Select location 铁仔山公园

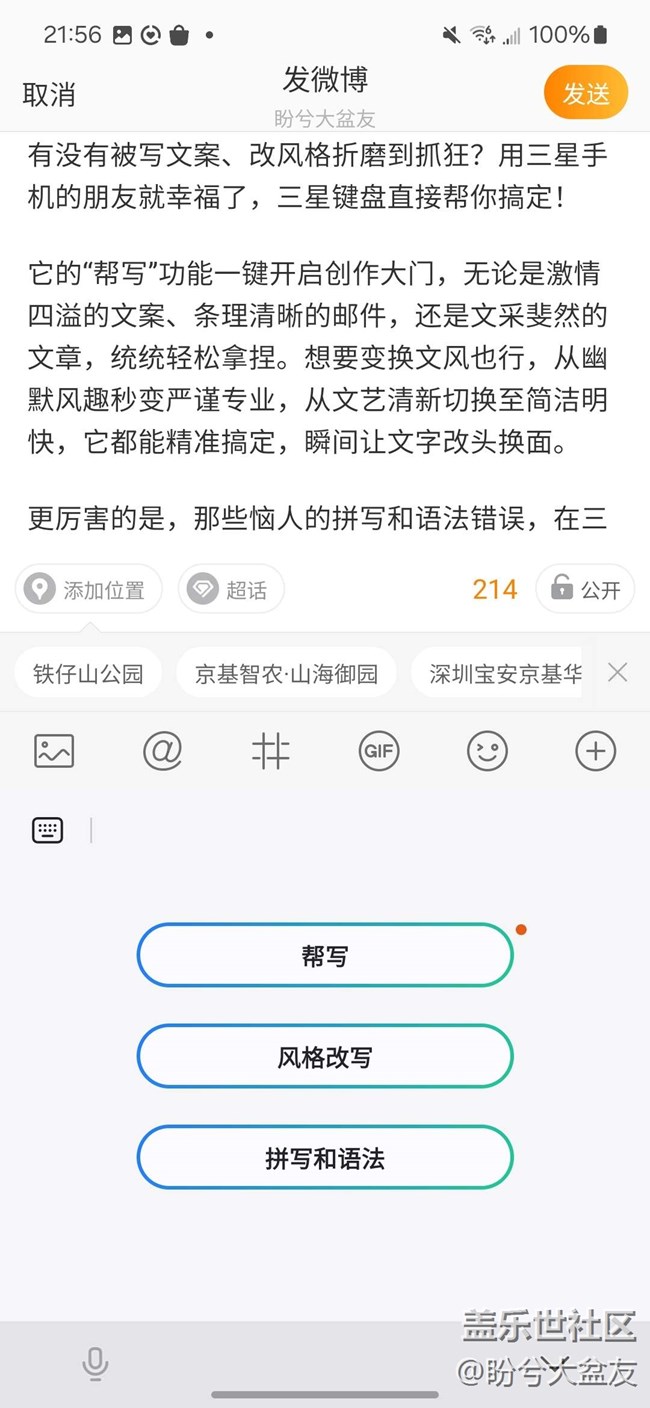click(88, 674)
